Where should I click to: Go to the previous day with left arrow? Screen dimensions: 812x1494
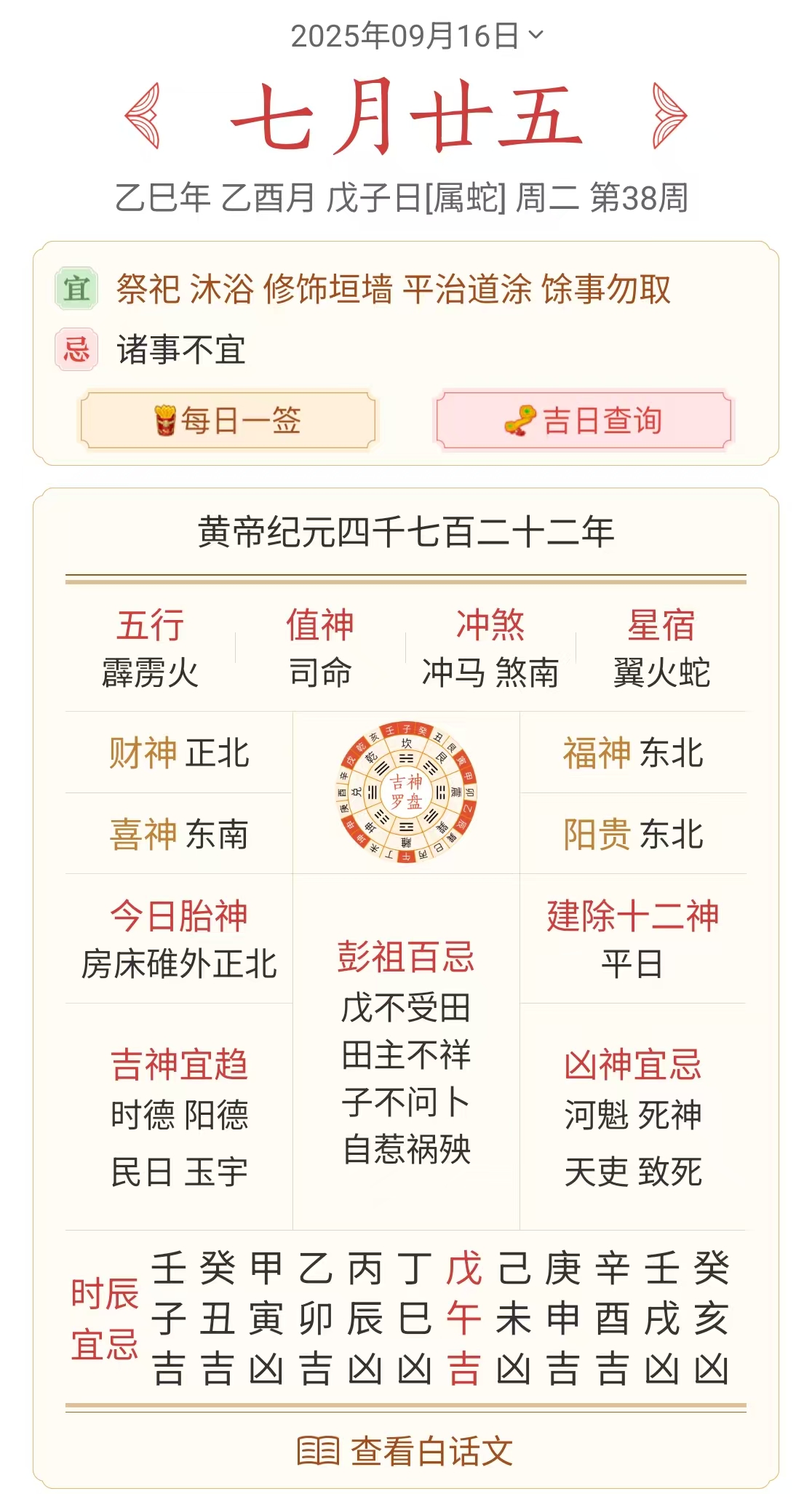(x=142, y=116)
